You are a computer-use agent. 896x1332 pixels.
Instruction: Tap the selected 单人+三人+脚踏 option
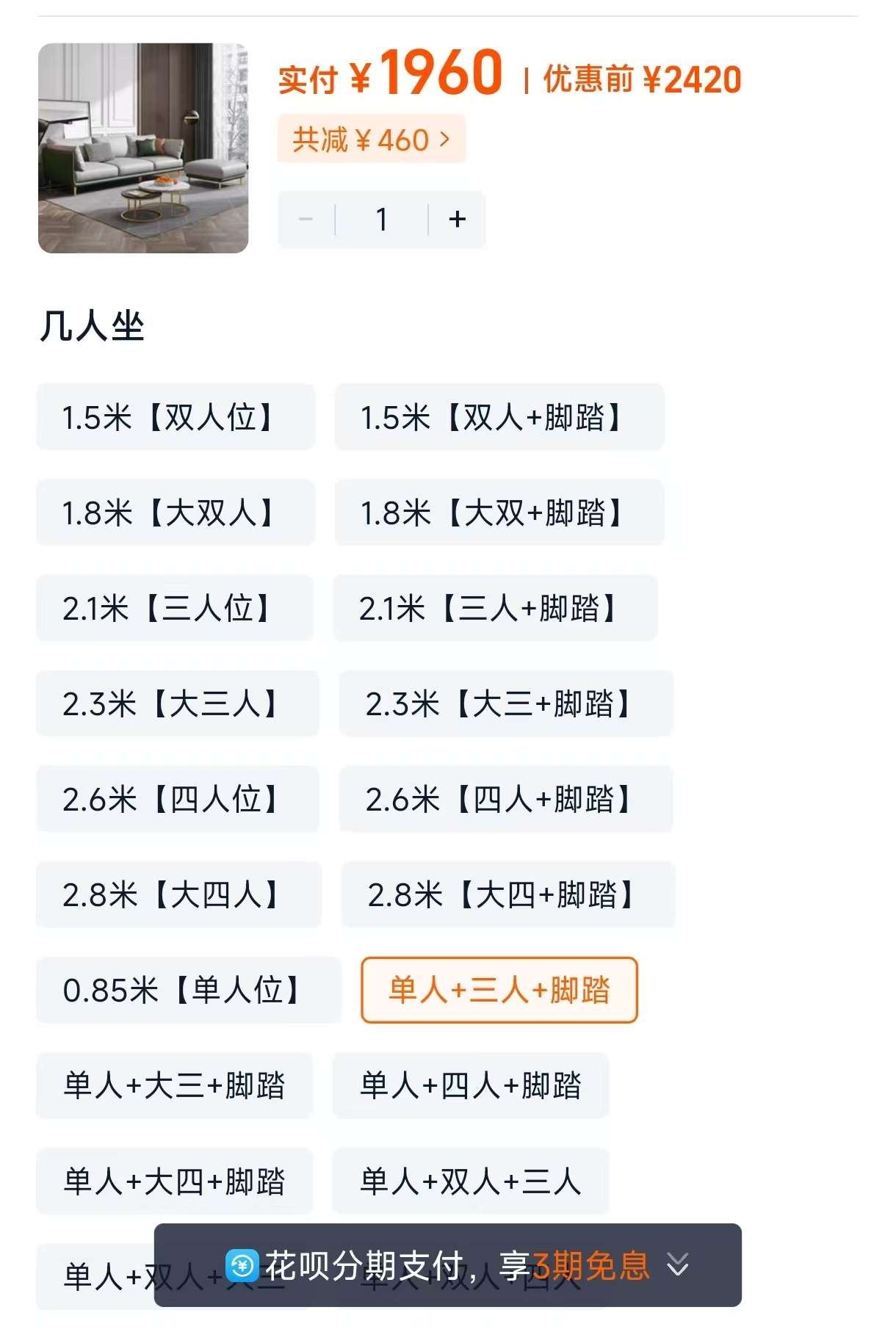[499, 990]
